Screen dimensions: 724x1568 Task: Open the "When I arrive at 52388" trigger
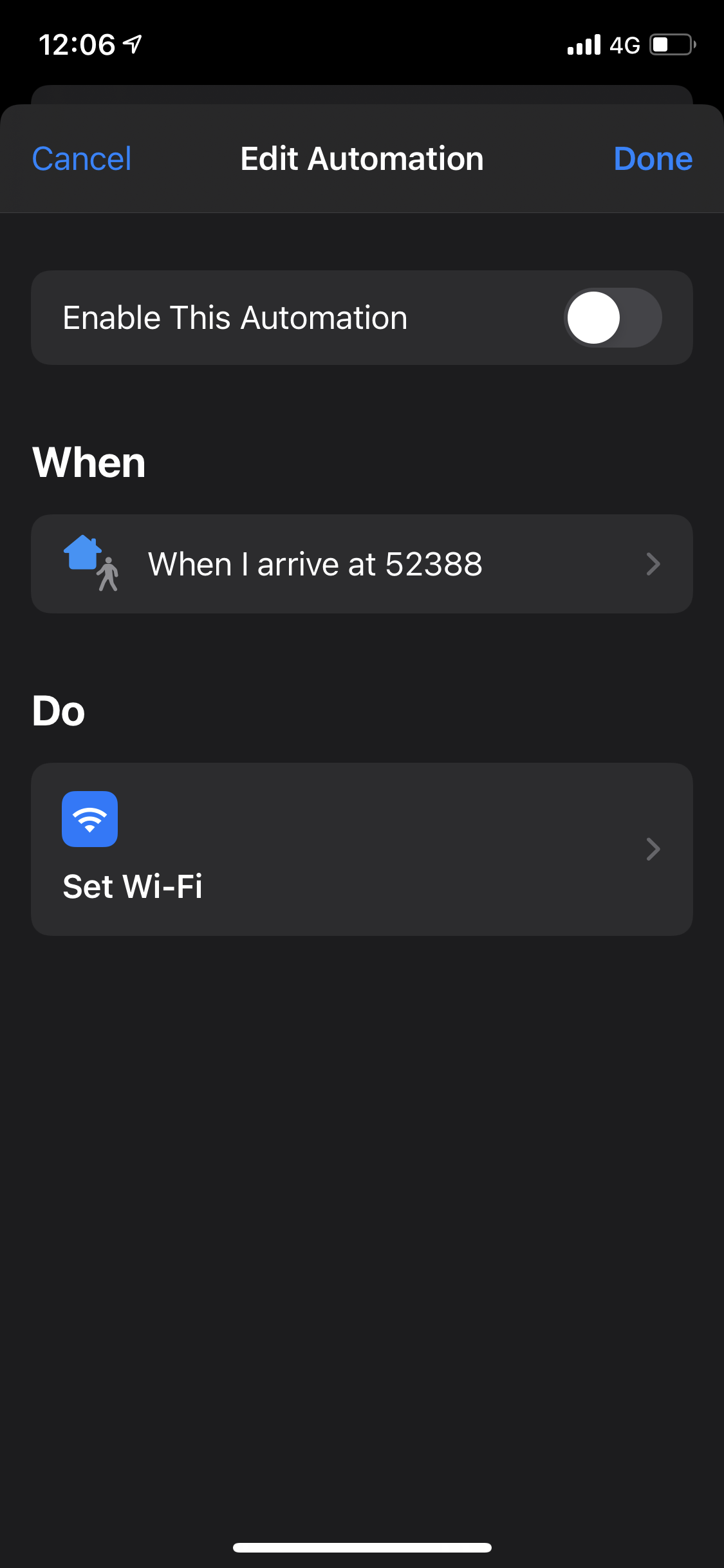(362, 564)
